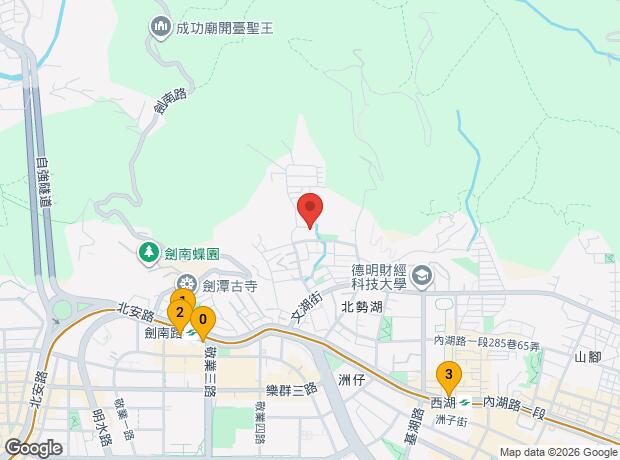Select the orange marker numbered 2
620x460 pixels.
coord(180,316)
